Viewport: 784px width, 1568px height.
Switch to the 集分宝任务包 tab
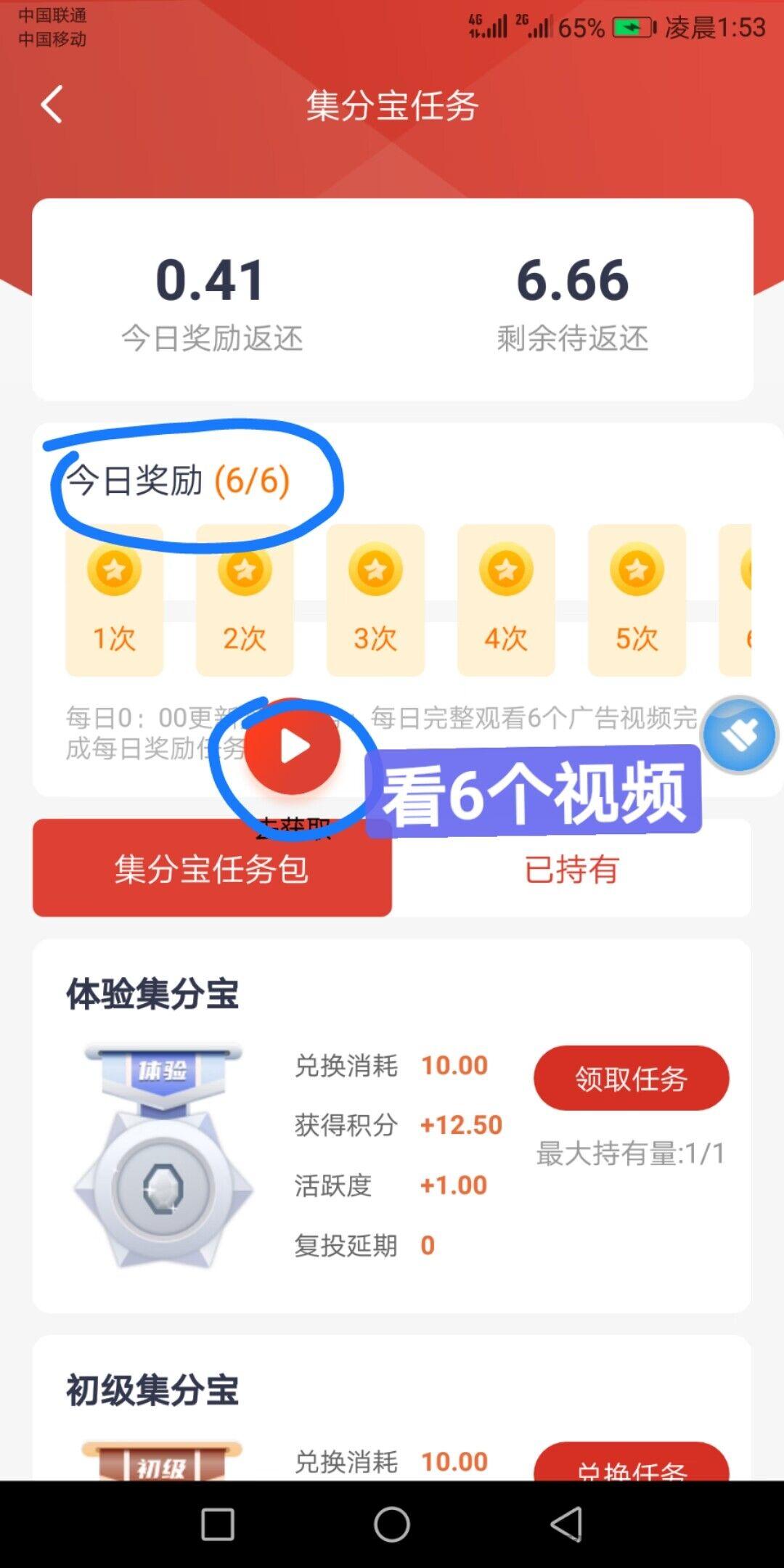coord(212,869)
